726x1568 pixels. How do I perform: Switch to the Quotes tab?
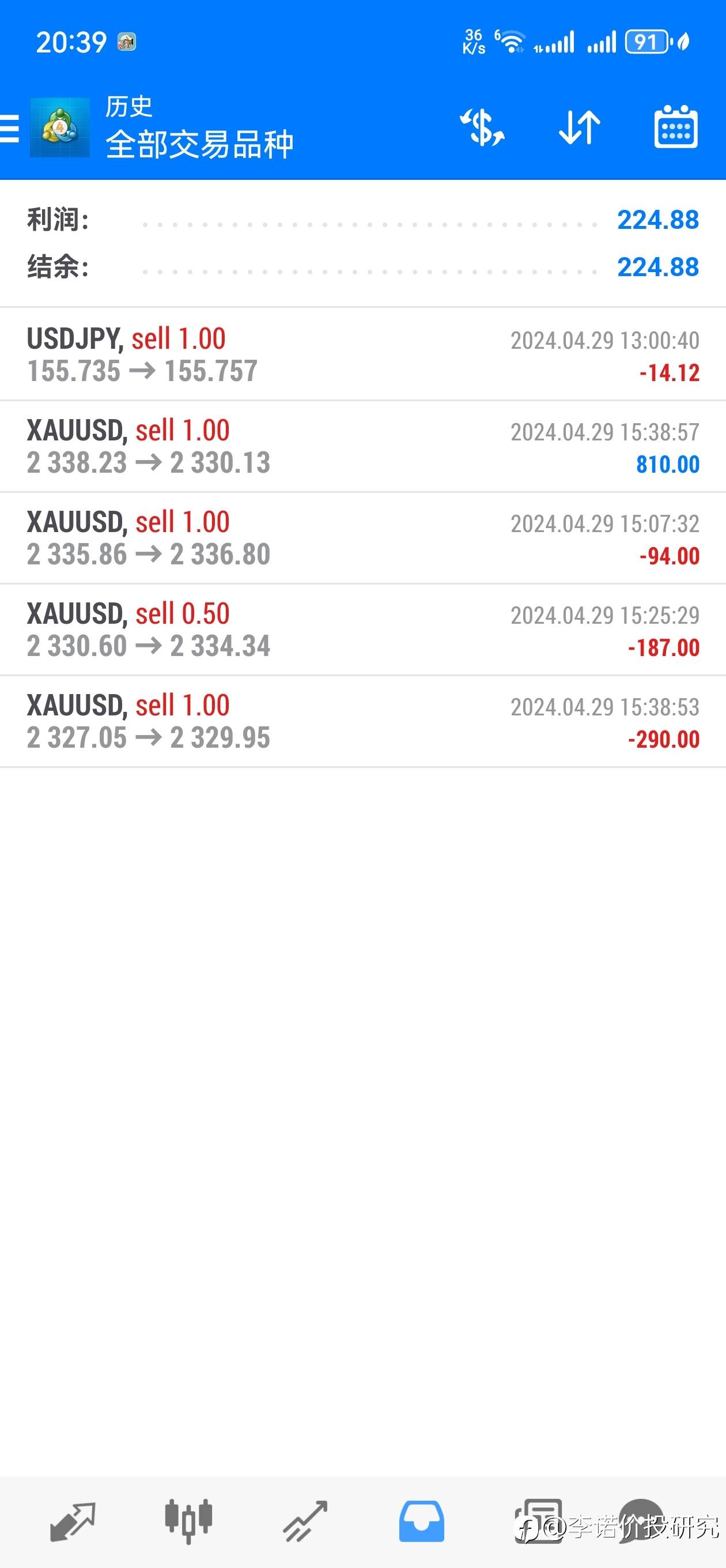coord(73,1521)
